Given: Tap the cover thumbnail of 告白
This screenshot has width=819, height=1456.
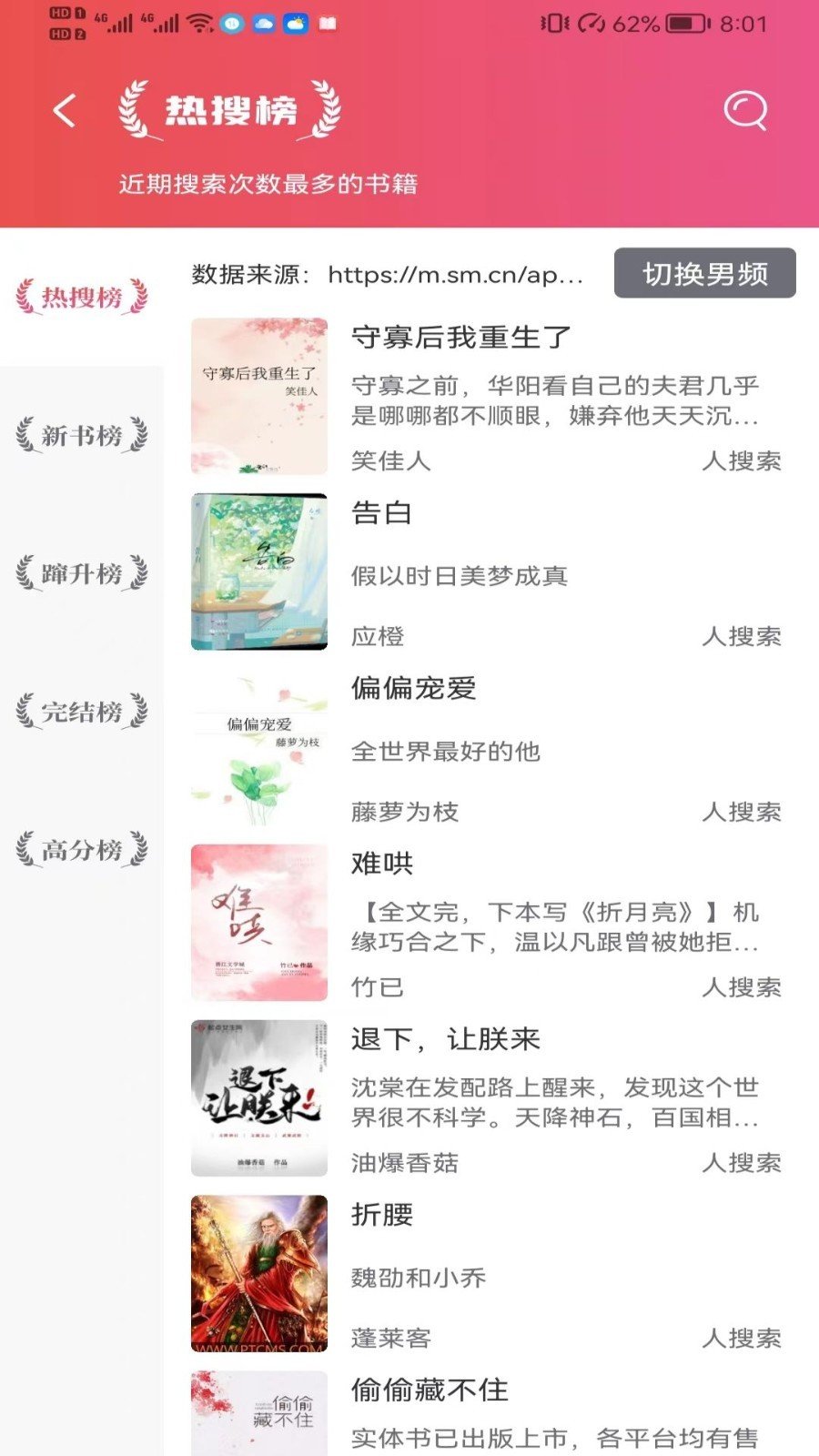Looking at the screenshot, I should pyautogui.click(x=258, y=570).
